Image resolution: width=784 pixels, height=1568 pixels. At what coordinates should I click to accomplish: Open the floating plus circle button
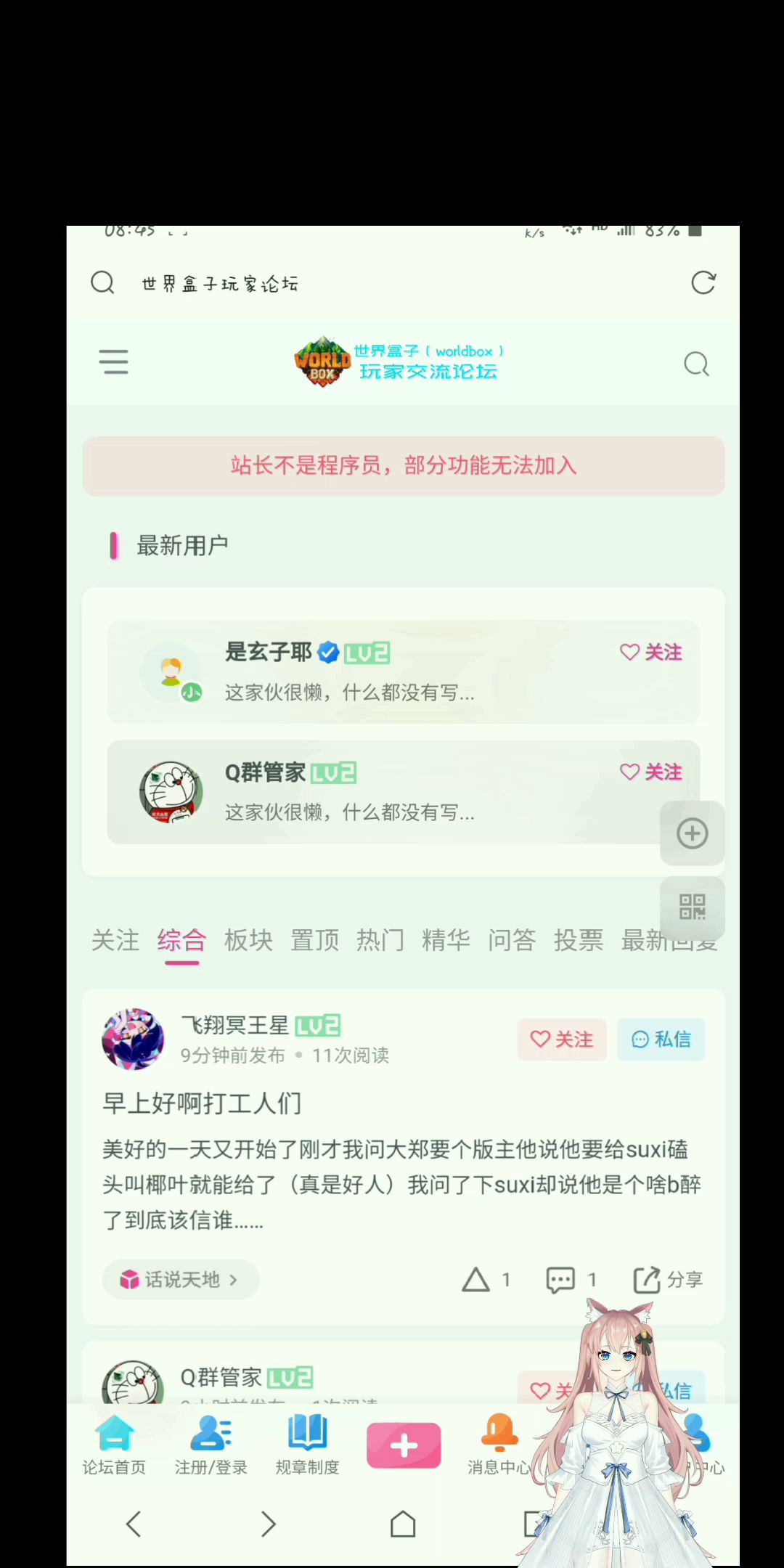tap(692, 833)
